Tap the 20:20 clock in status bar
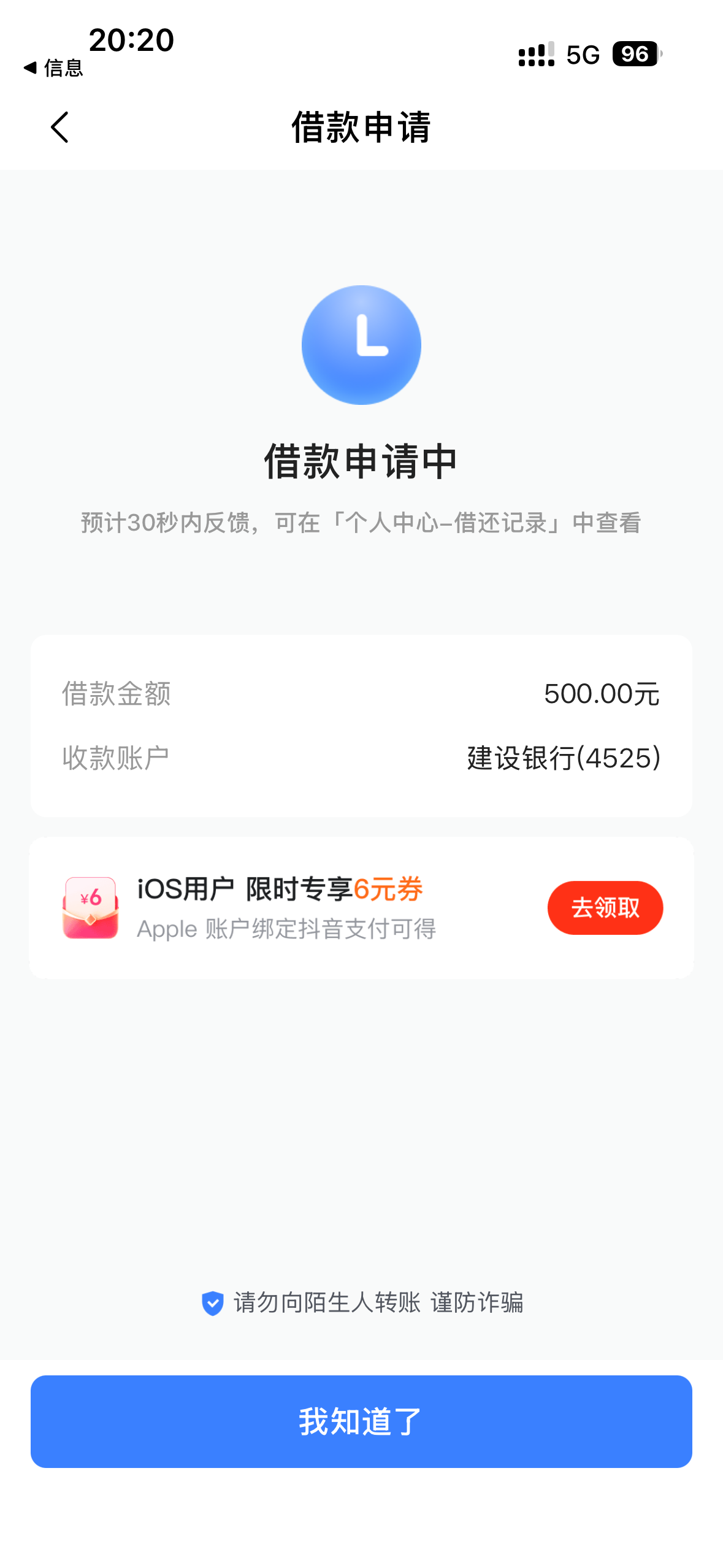The width and height of the screenshot is (723, 1568). 131,41
